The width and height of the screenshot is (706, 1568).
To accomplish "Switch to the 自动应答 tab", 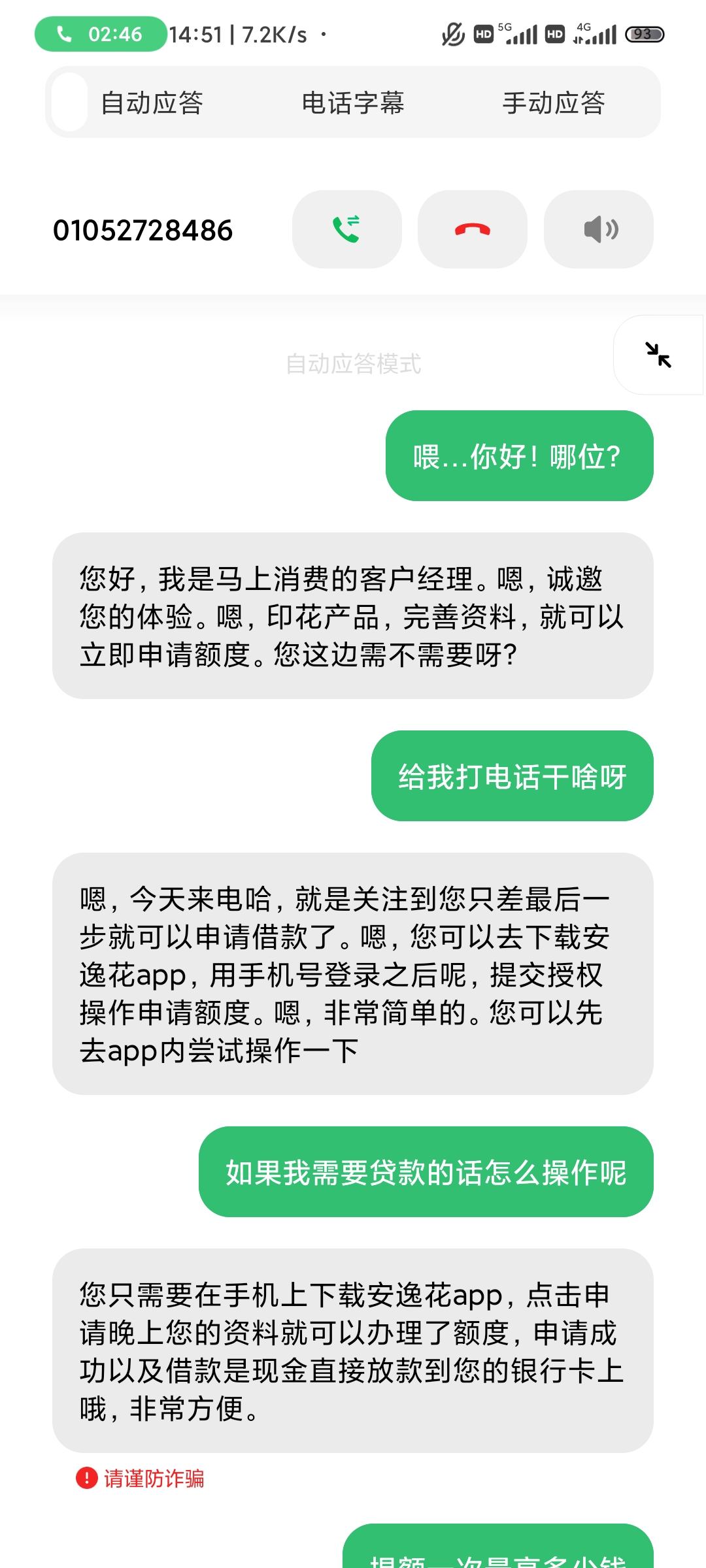I will tap(152, 103).
